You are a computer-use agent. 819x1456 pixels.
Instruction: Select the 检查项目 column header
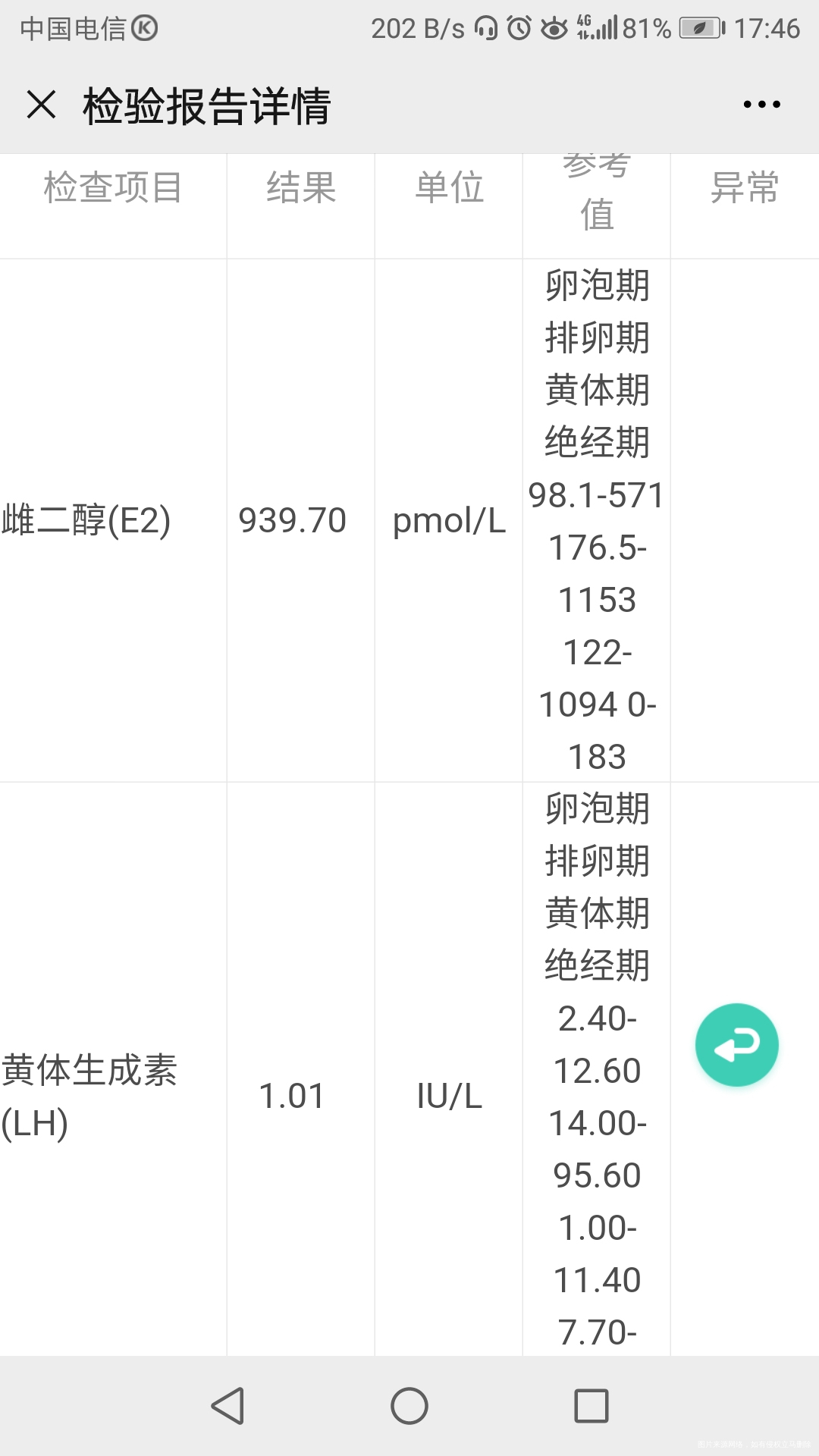click(x=114, y=188)
